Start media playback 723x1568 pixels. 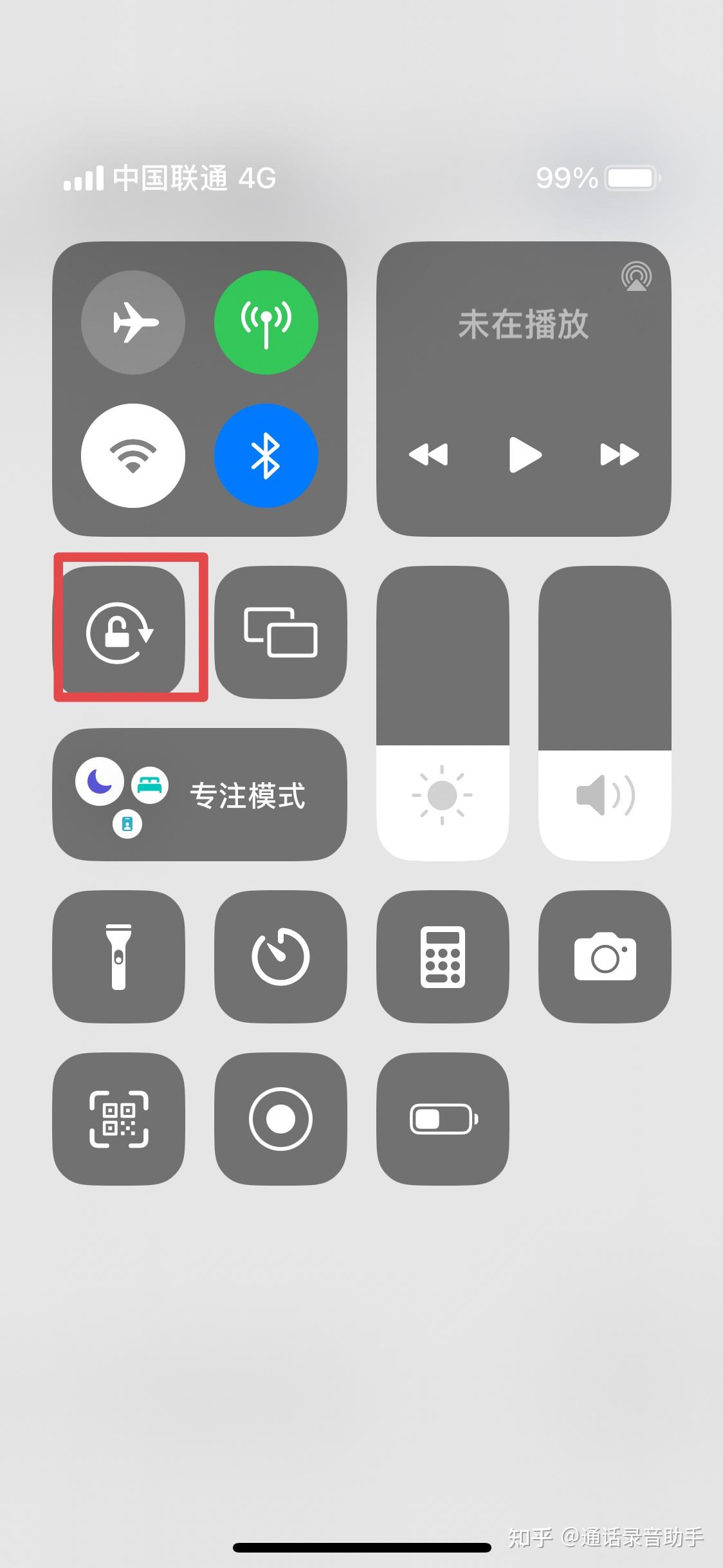(x=524, y=454)
